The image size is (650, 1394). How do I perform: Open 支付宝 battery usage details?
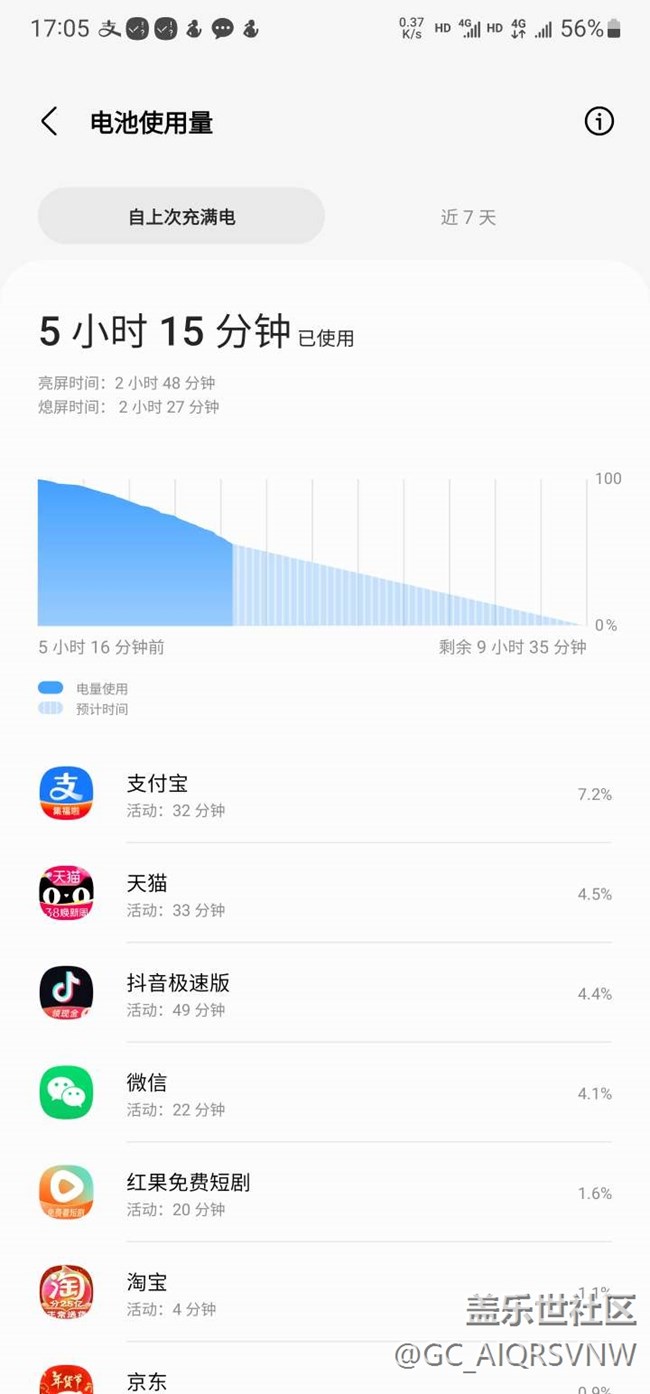(x=325, y=794)
